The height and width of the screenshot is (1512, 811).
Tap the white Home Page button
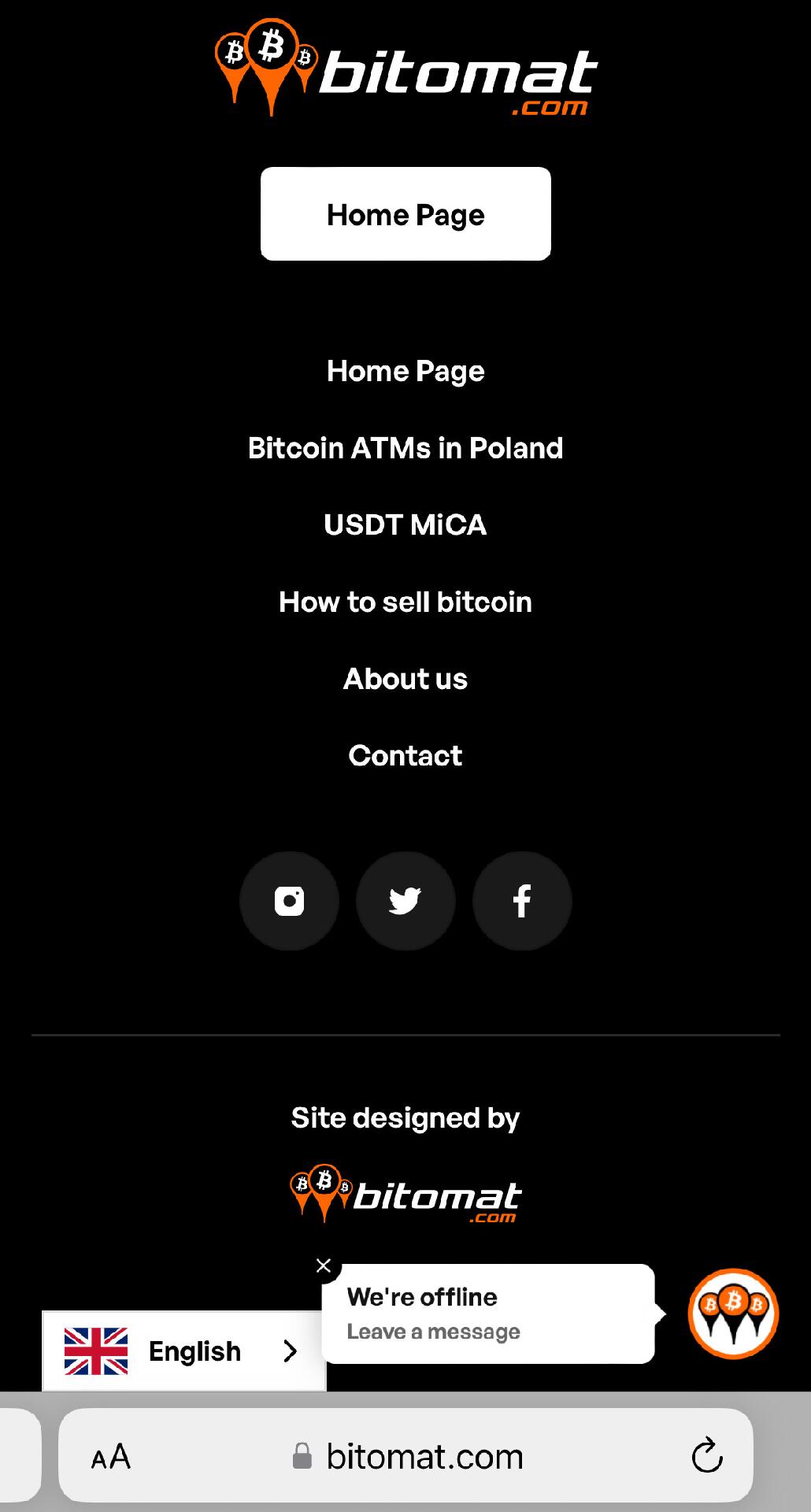coord(405,213)
